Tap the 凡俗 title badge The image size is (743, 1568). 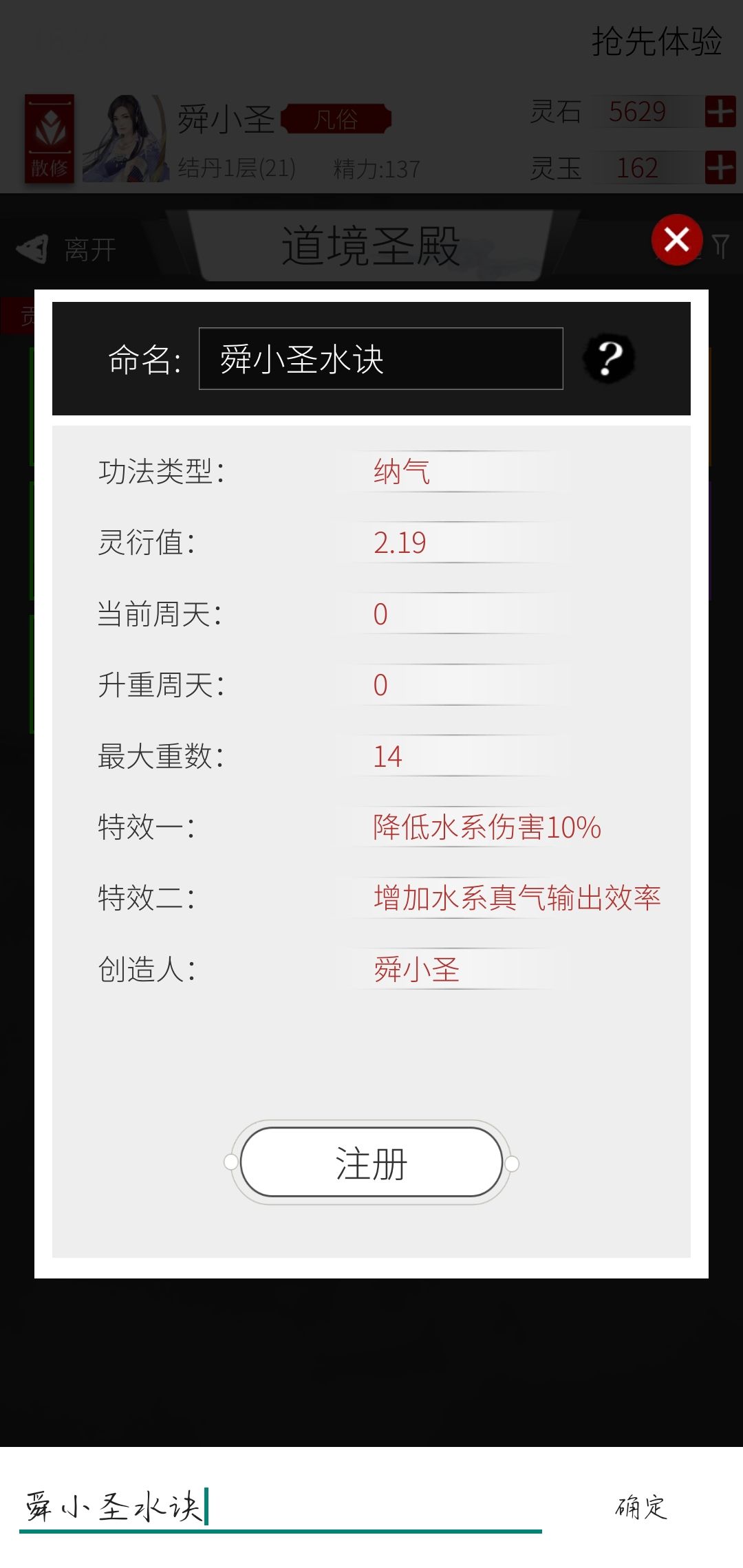(338, 119)
